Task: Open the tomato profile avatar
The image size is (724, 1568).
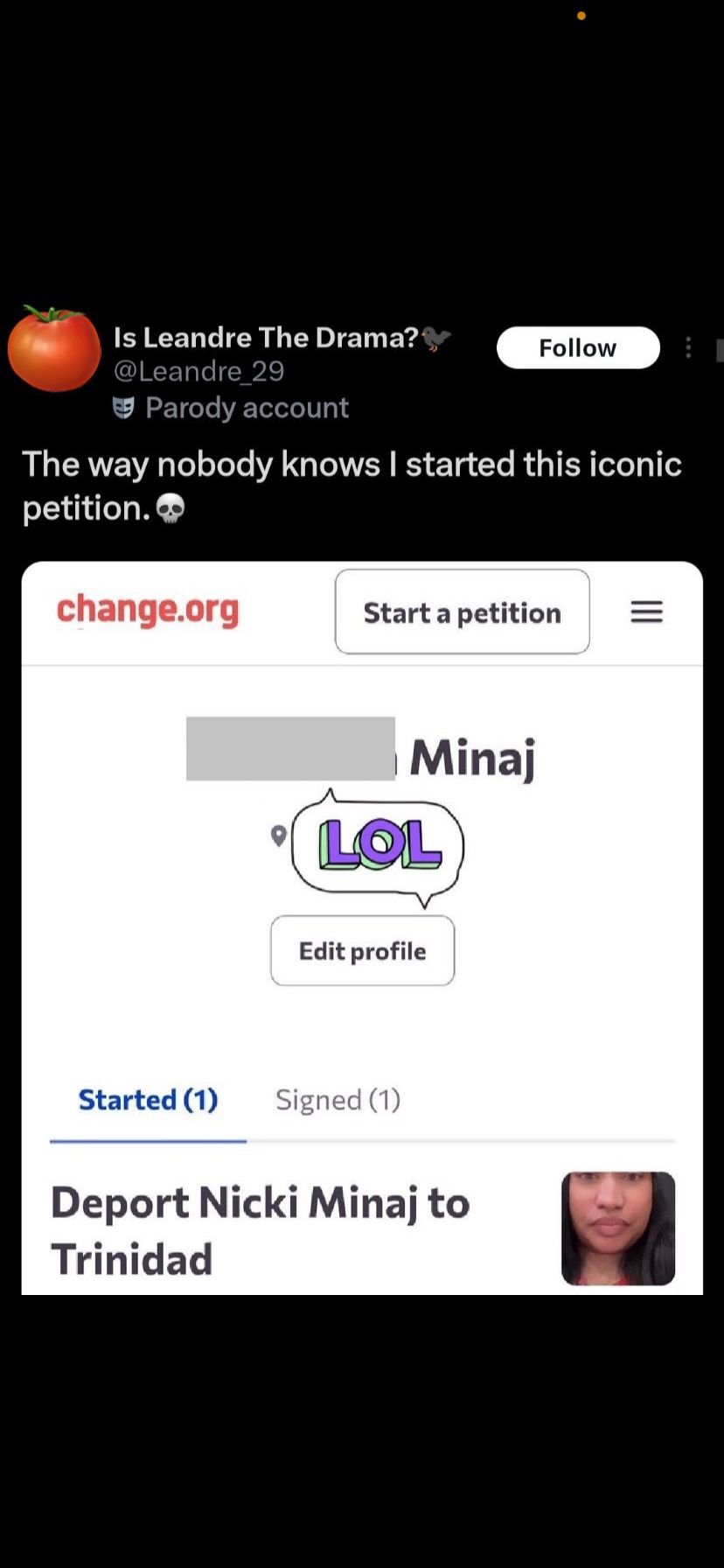Action: (x=54, y=349)
